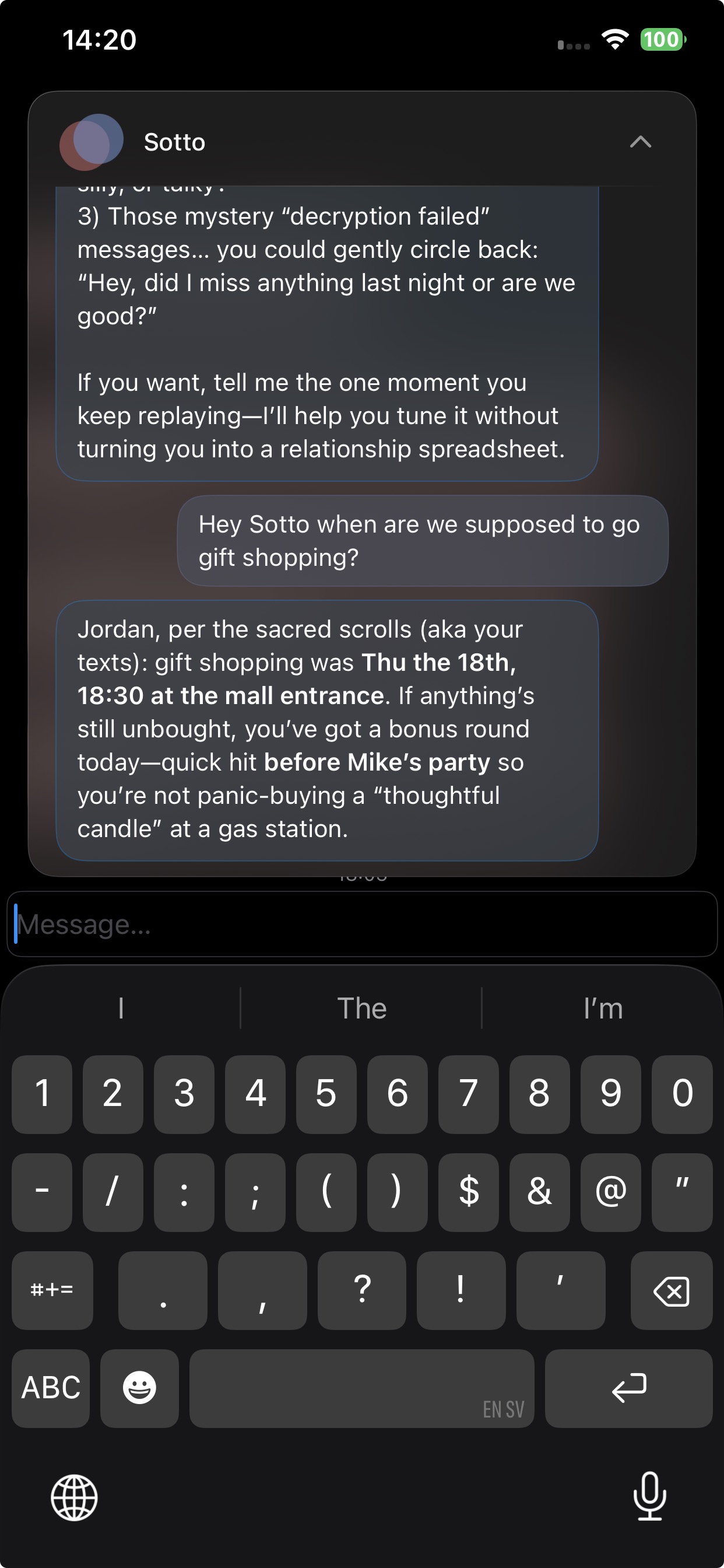
Task: Focus the Message input field
Action: [362, 924]
